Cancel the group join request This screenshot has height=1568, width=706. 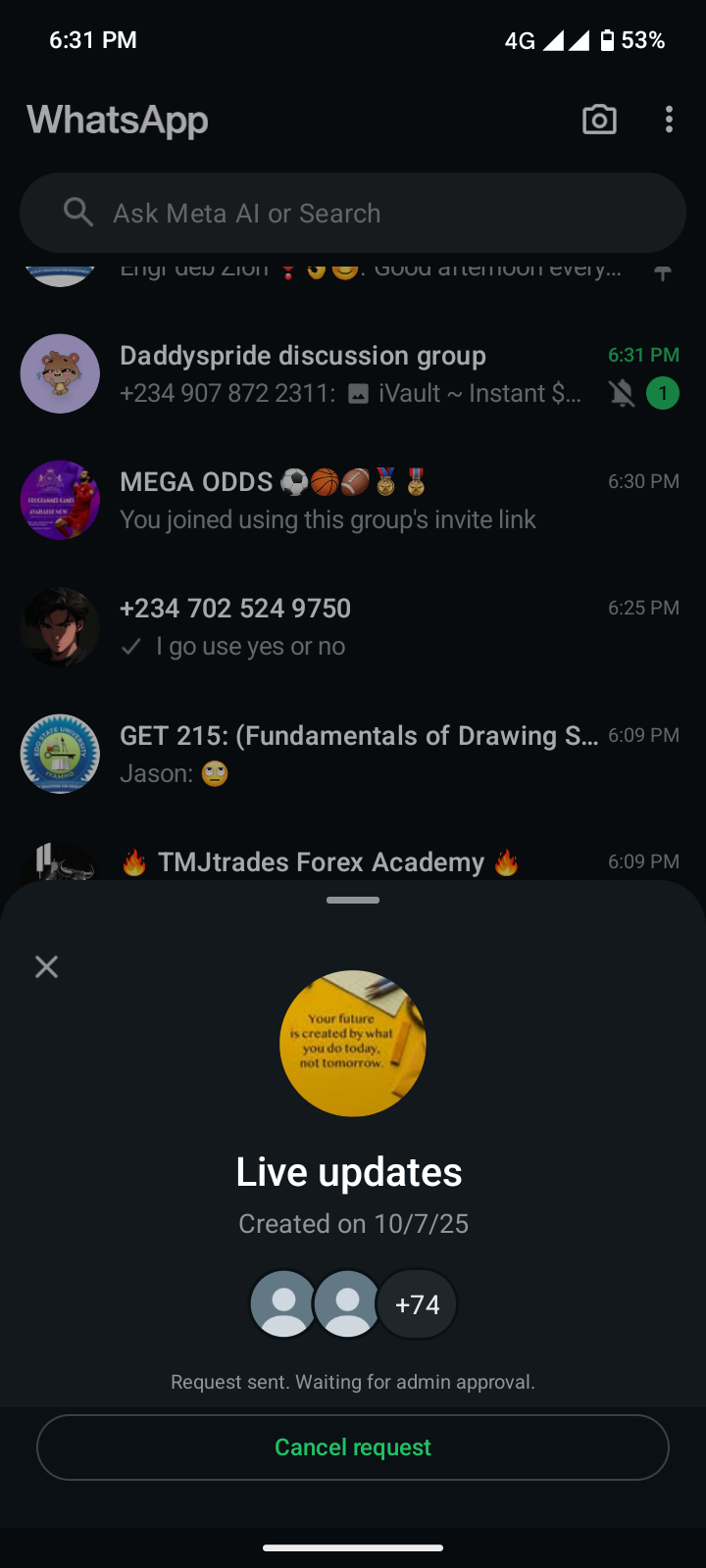353,1447
